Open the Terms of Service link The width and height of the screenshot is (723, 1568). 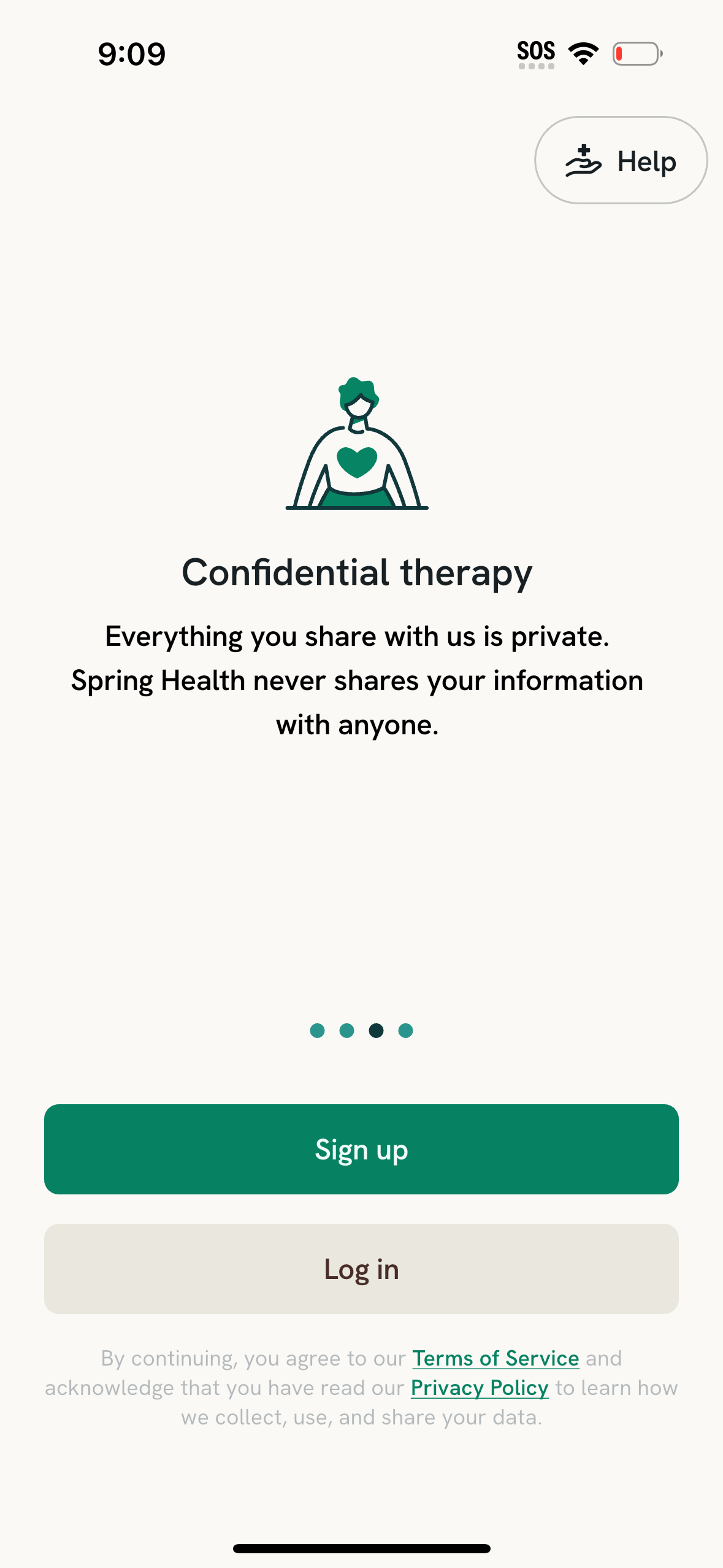point(495,1358)
